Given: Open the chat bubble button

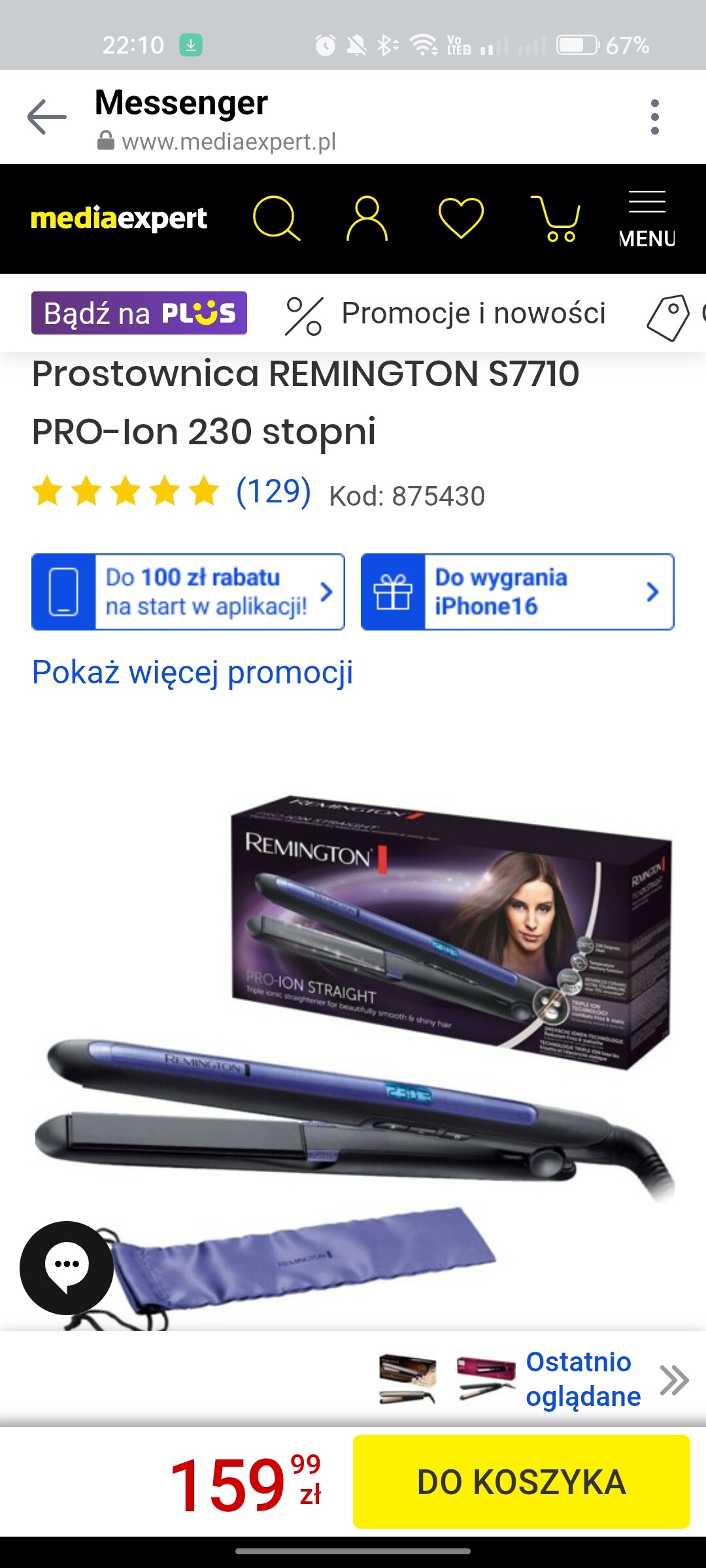Looking at the screenshot, I should (67, 1268).
